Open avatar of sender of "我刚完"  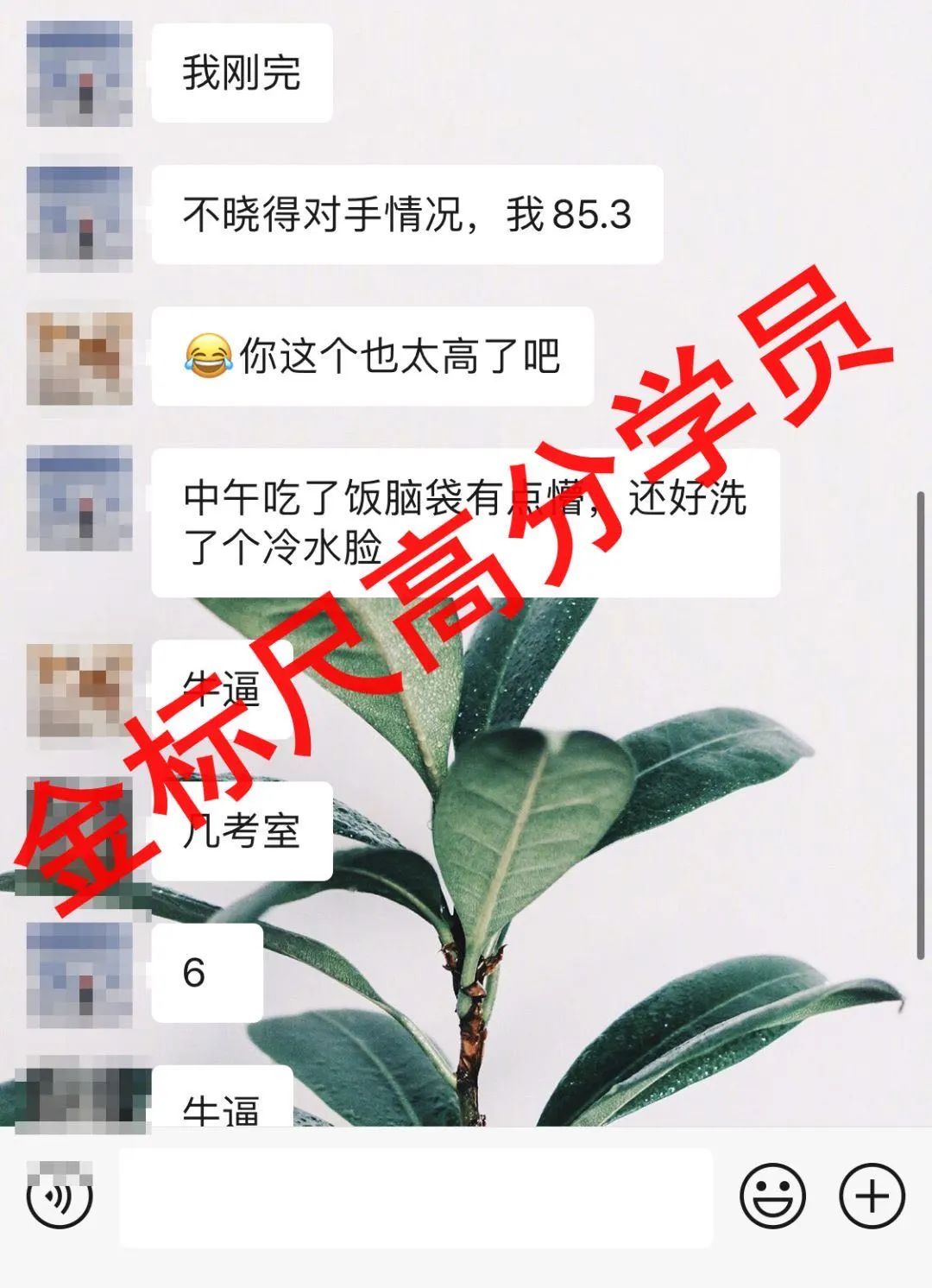pyautogui.click(x=79, y=73)
